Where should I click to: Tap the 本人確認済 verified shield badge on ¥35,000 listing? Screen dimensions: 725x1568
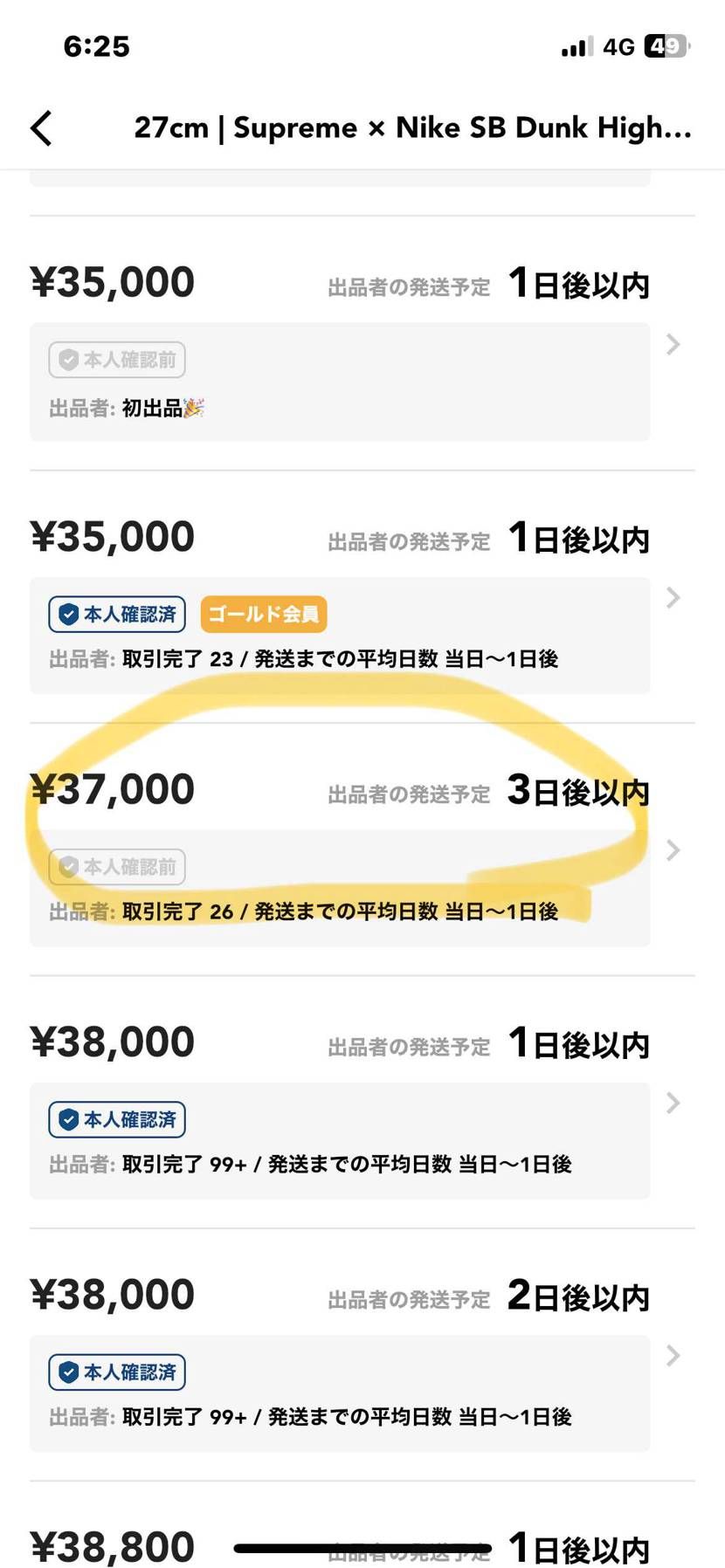point(116,614)
